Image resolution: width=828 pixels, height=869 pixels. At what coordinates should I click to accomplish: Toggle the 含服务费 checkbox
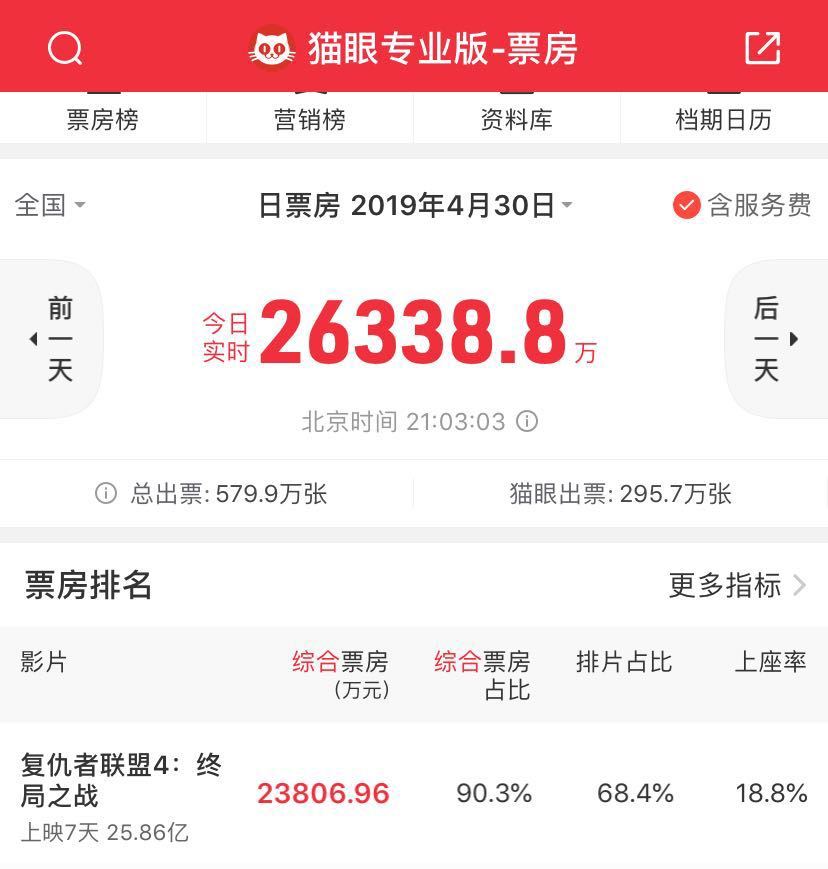686,205
